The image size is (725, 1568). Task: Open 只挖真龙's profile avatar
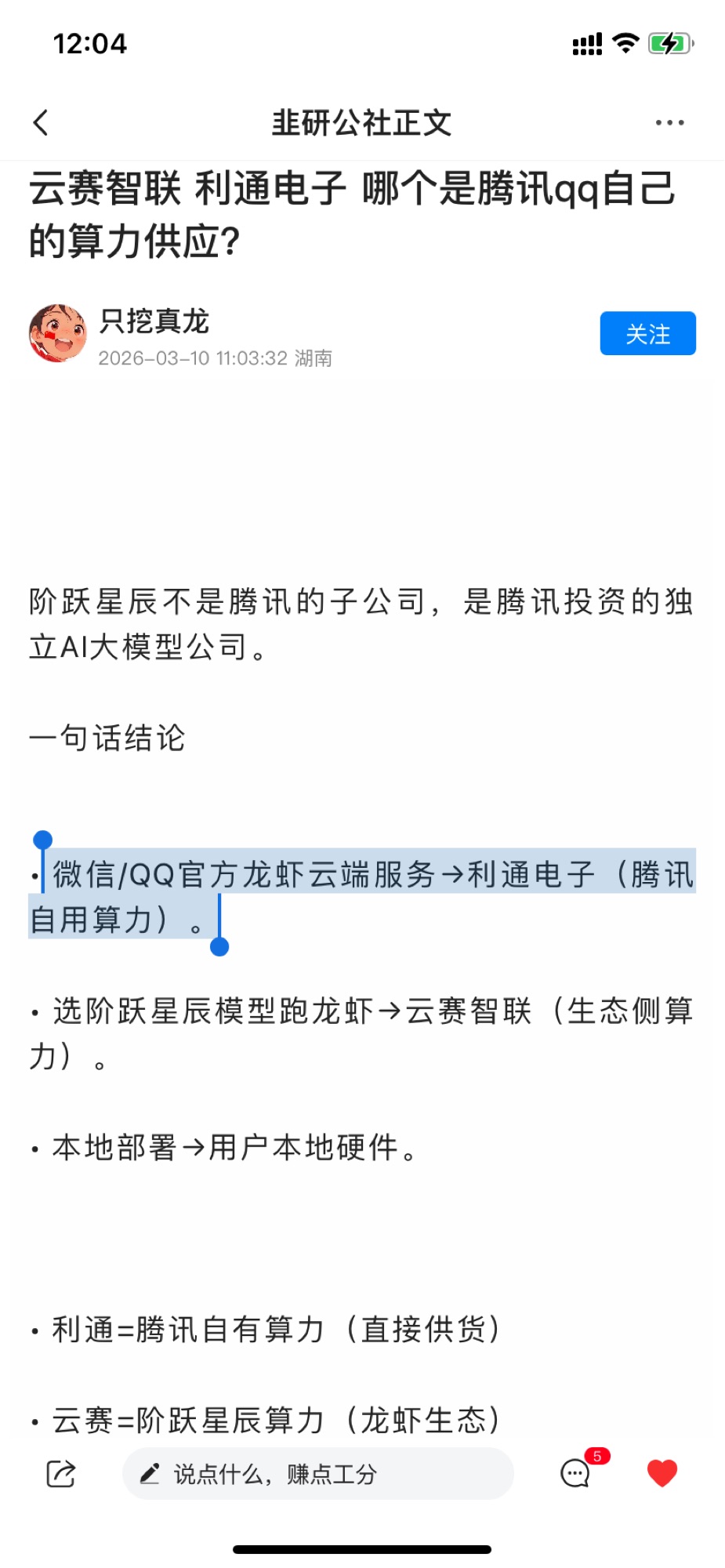pyautogui.click(x=58, y=334)
